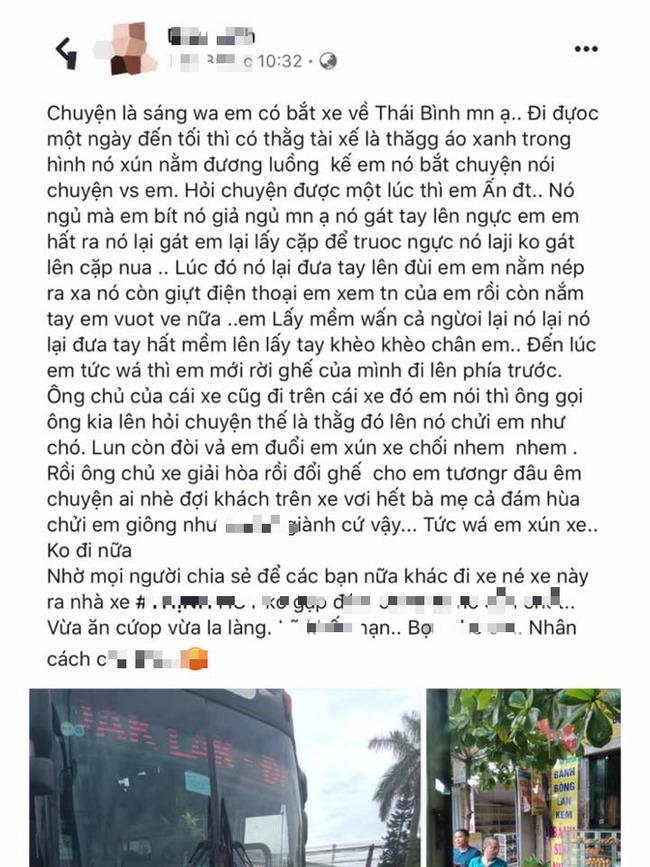The image size is (650, 867).
Task: Go back using the arrow
Action: [66, 50]
